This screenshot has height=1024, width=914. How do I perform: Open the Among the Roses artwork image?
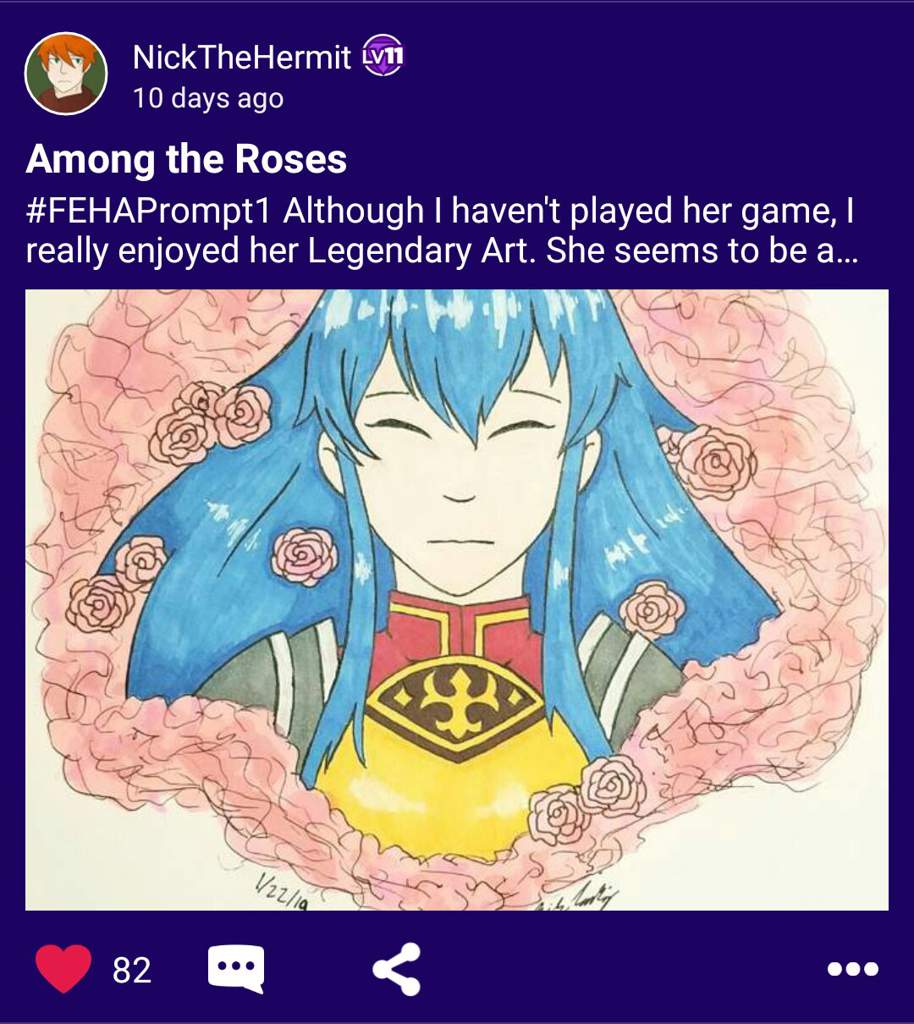point(456,600)
